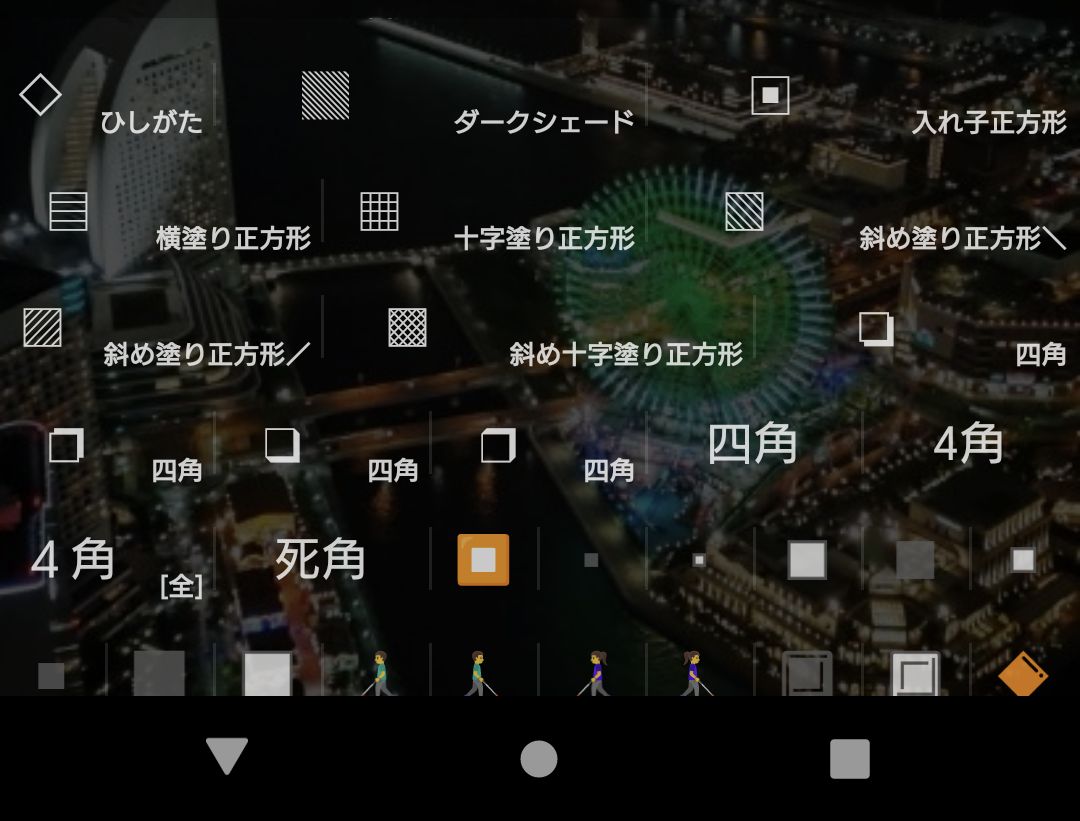
Task: Go back with the navigation triangle
Action: click(227, 757)
